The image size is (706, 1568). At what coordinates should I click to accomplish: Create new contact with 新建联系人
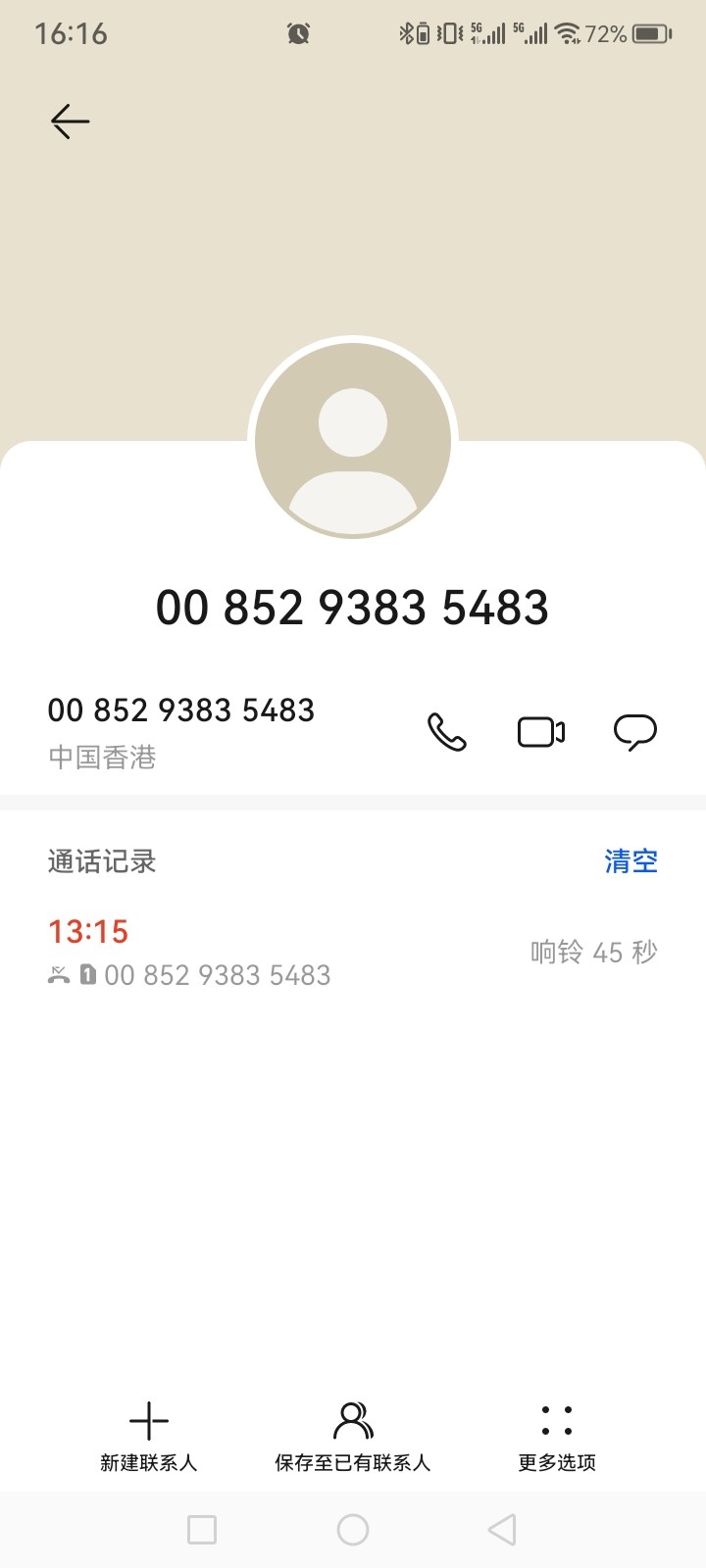pyautogui.click(x=149, y=1436)
